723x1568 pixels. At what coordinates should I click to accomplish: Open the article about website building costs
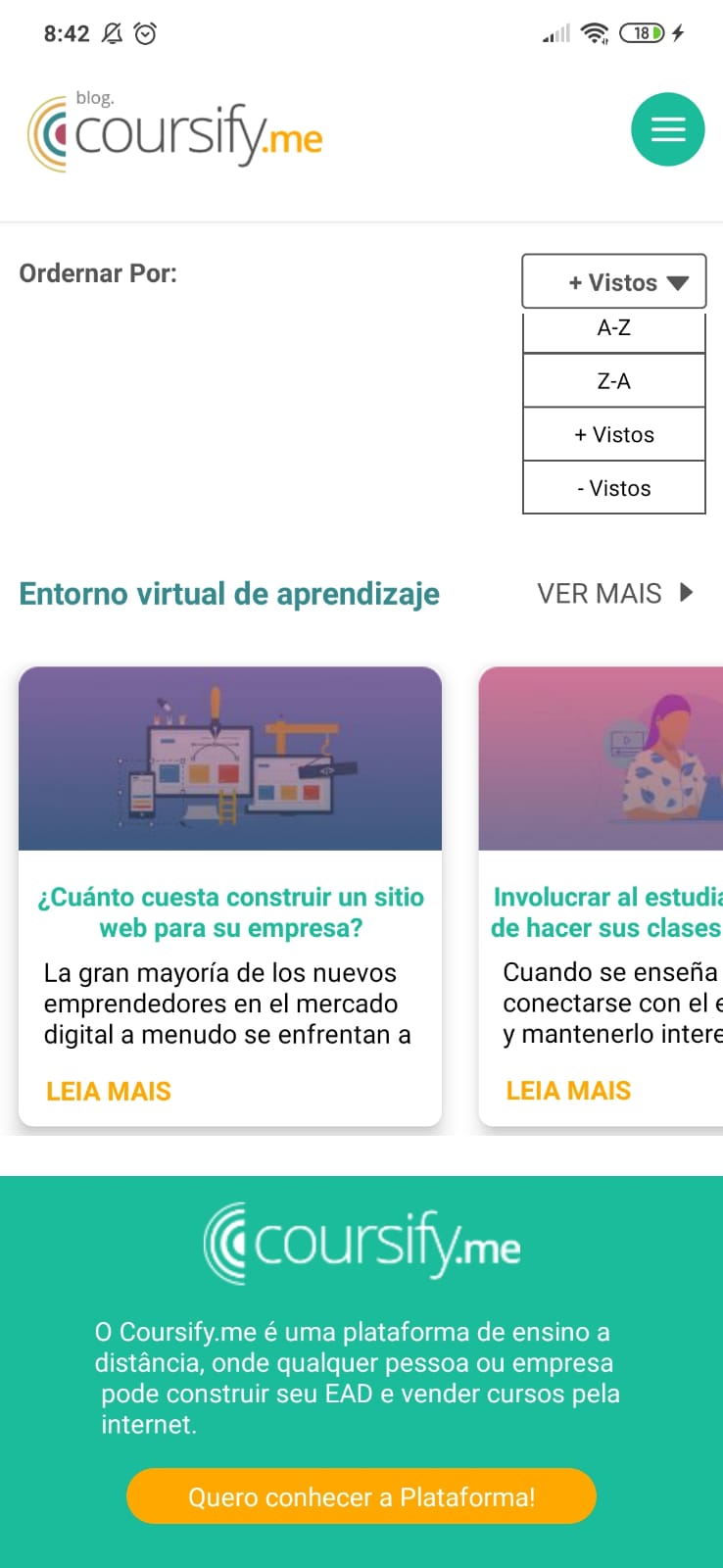click(230, 912)
